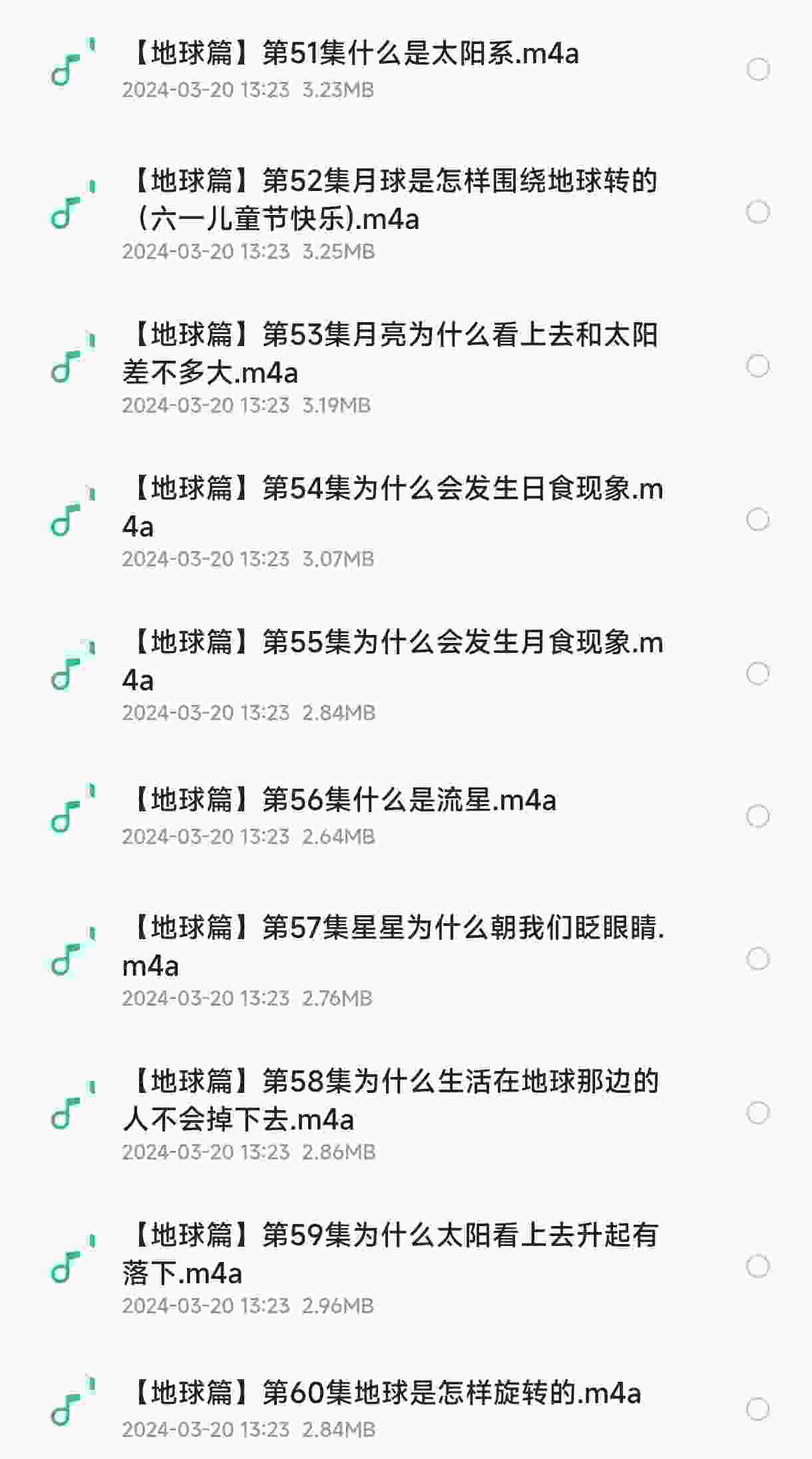812x1459 pixels.
Task: Mark 第60集 file's circle as selected
Action: coord(758,1409)
